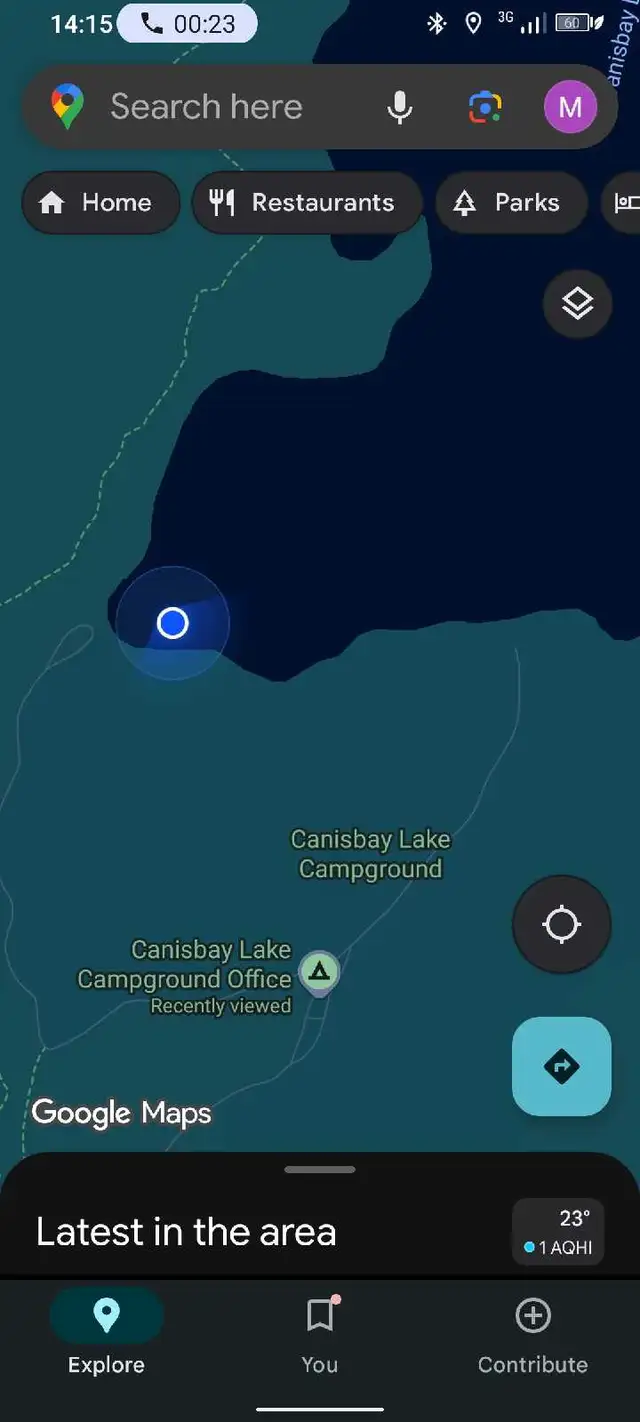Screen dimensions: 640x1422
Task: Recenter map on my location
Action: (561, 925)
